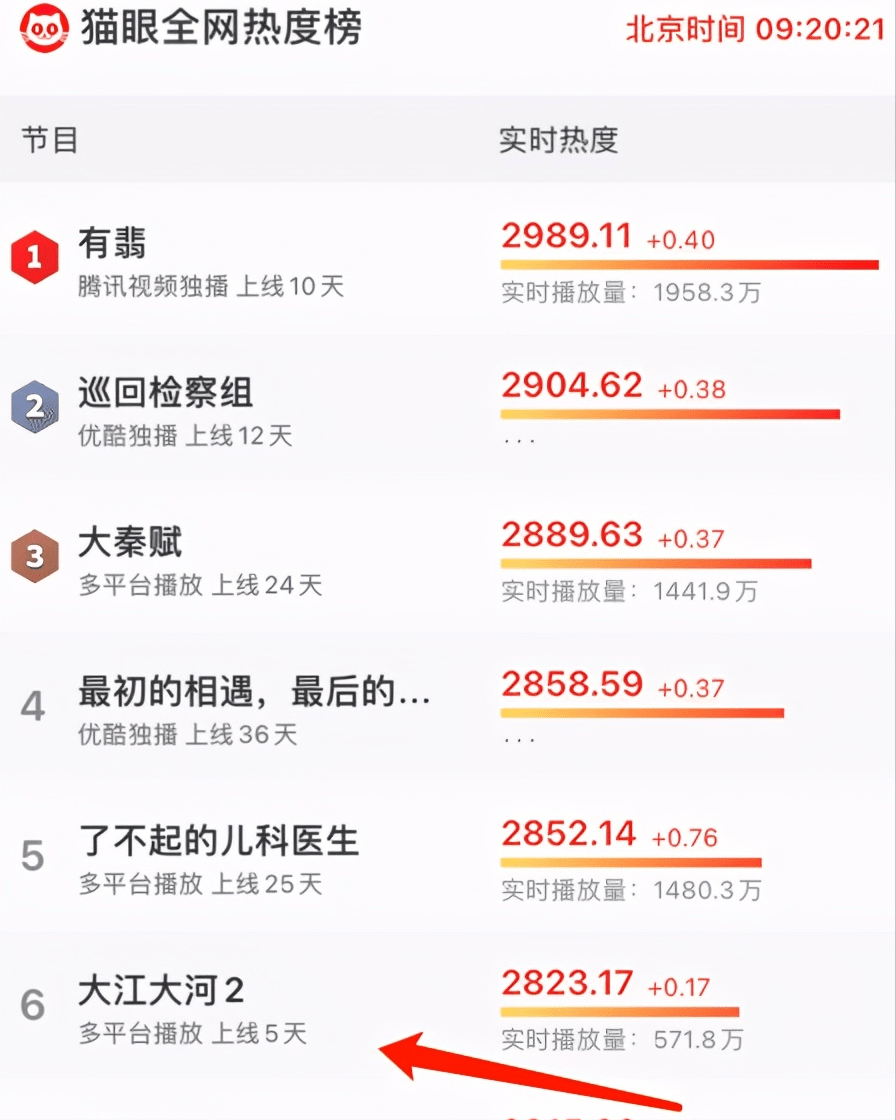Open the 巡回检察组 show entry

pyautogui.click(x=448, y=409)
